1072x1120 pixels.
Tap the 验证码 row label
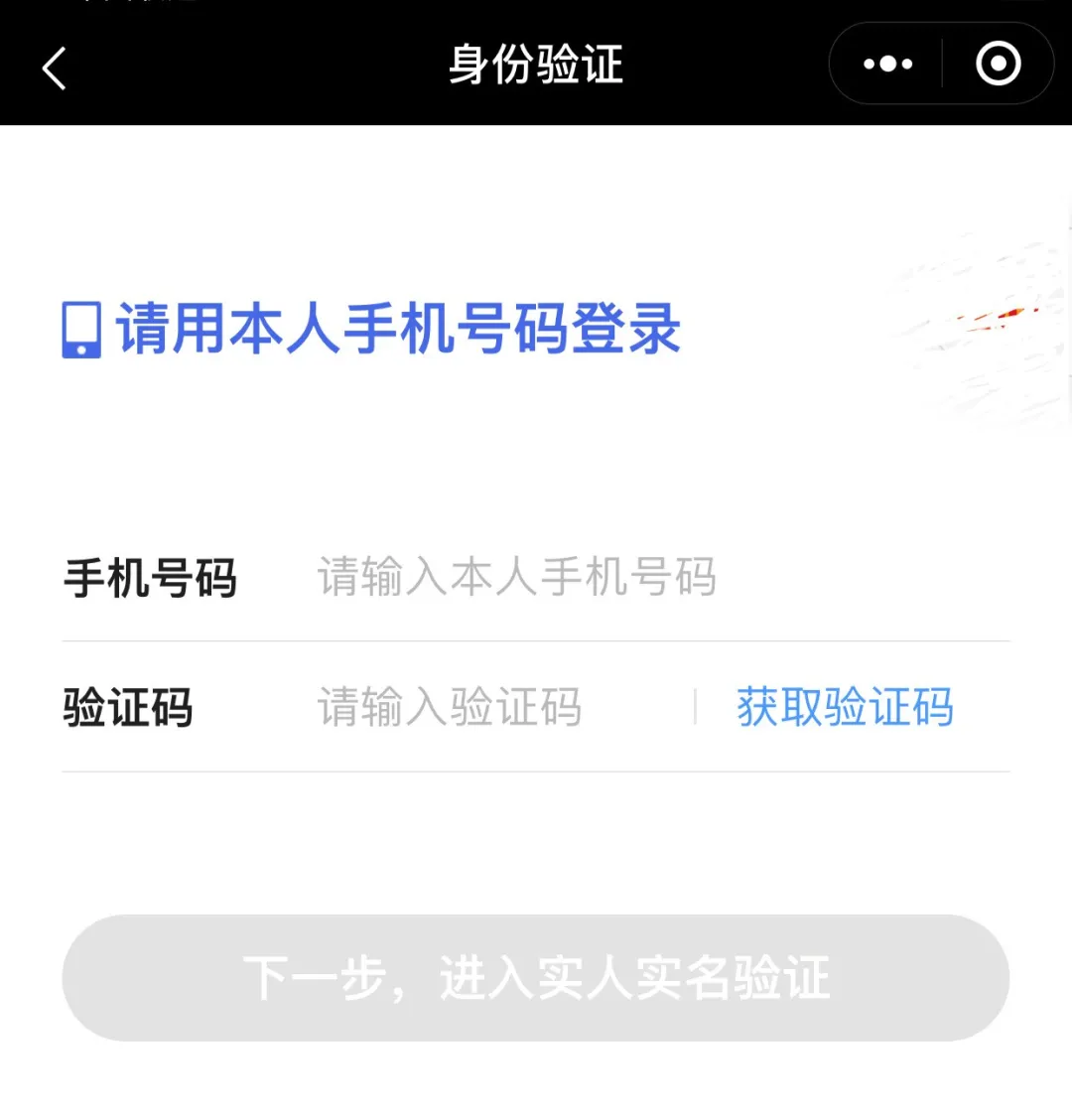[x=128, y=706]
